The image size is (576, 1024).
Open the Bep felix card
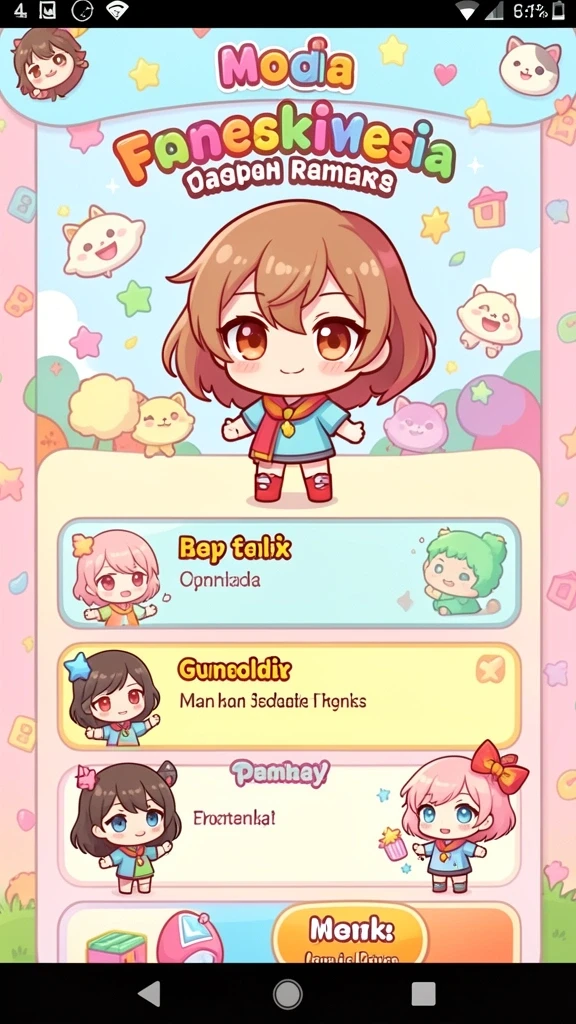pos(289,573)
